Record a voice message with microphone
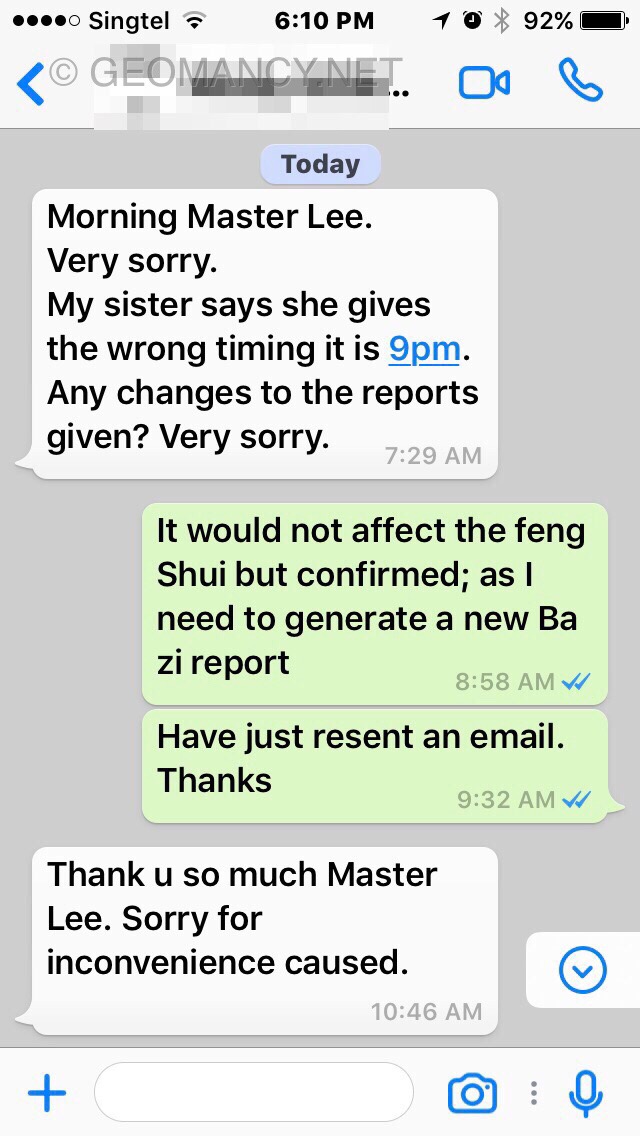The image size is (640, 1136). point(585,1093)
